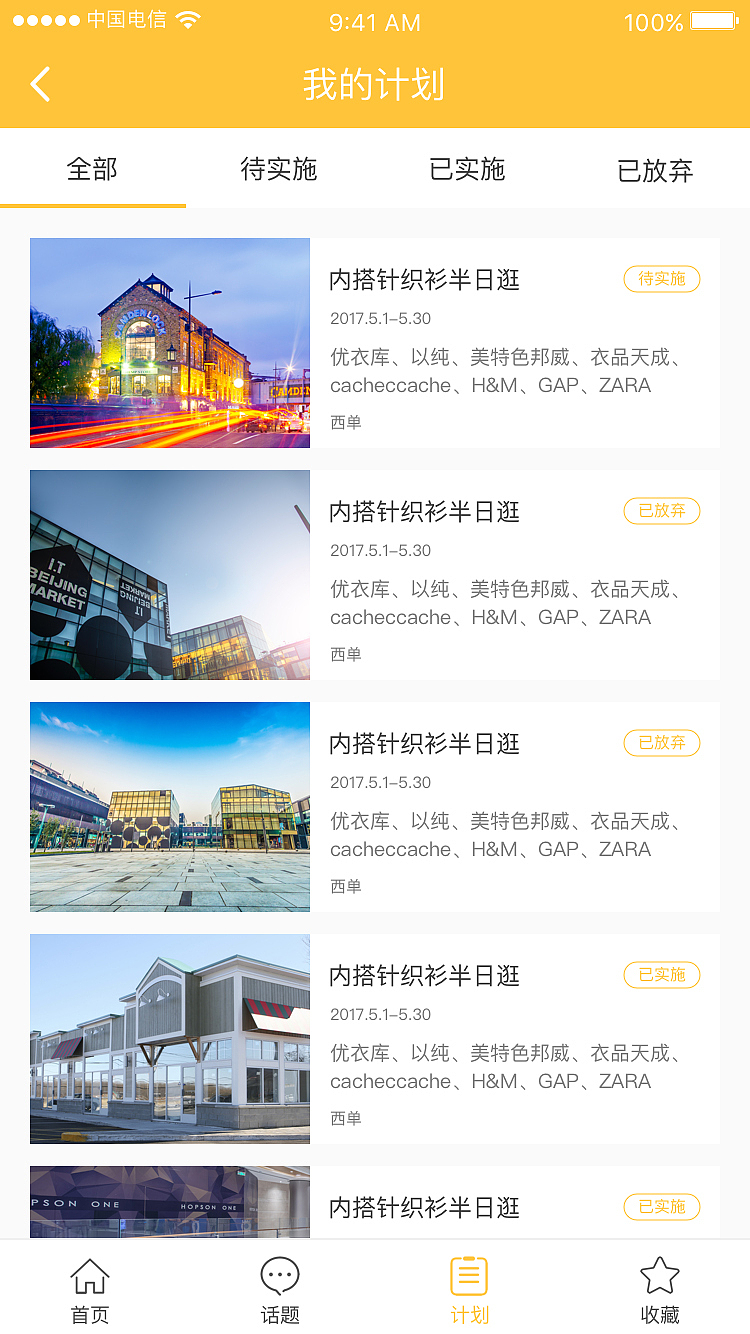Tap the 已实施 badge on the fourth plan
This screenshot has width=750, height=1334.
click(661, 975)
